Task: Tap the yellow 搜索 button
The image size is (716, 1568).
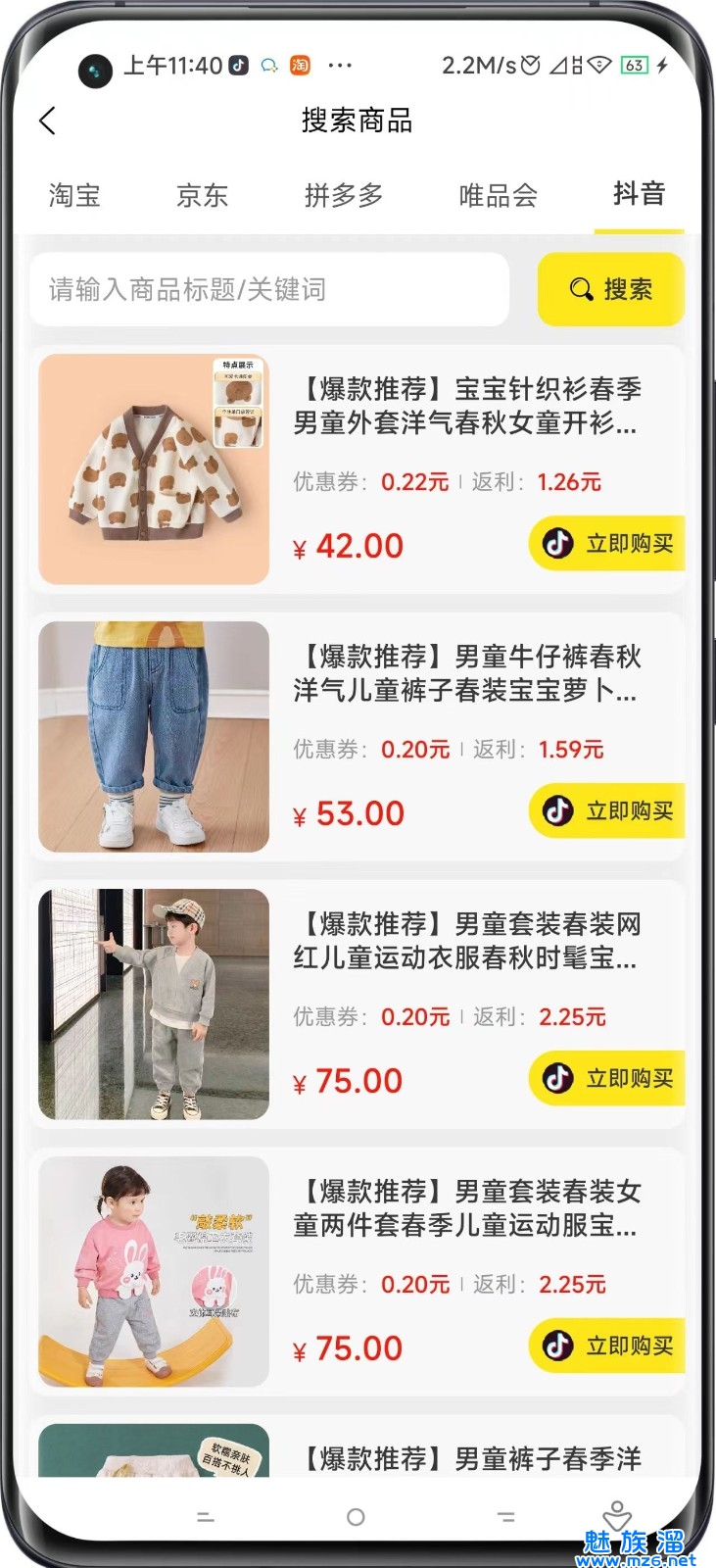Action: [x=610, y=289]
